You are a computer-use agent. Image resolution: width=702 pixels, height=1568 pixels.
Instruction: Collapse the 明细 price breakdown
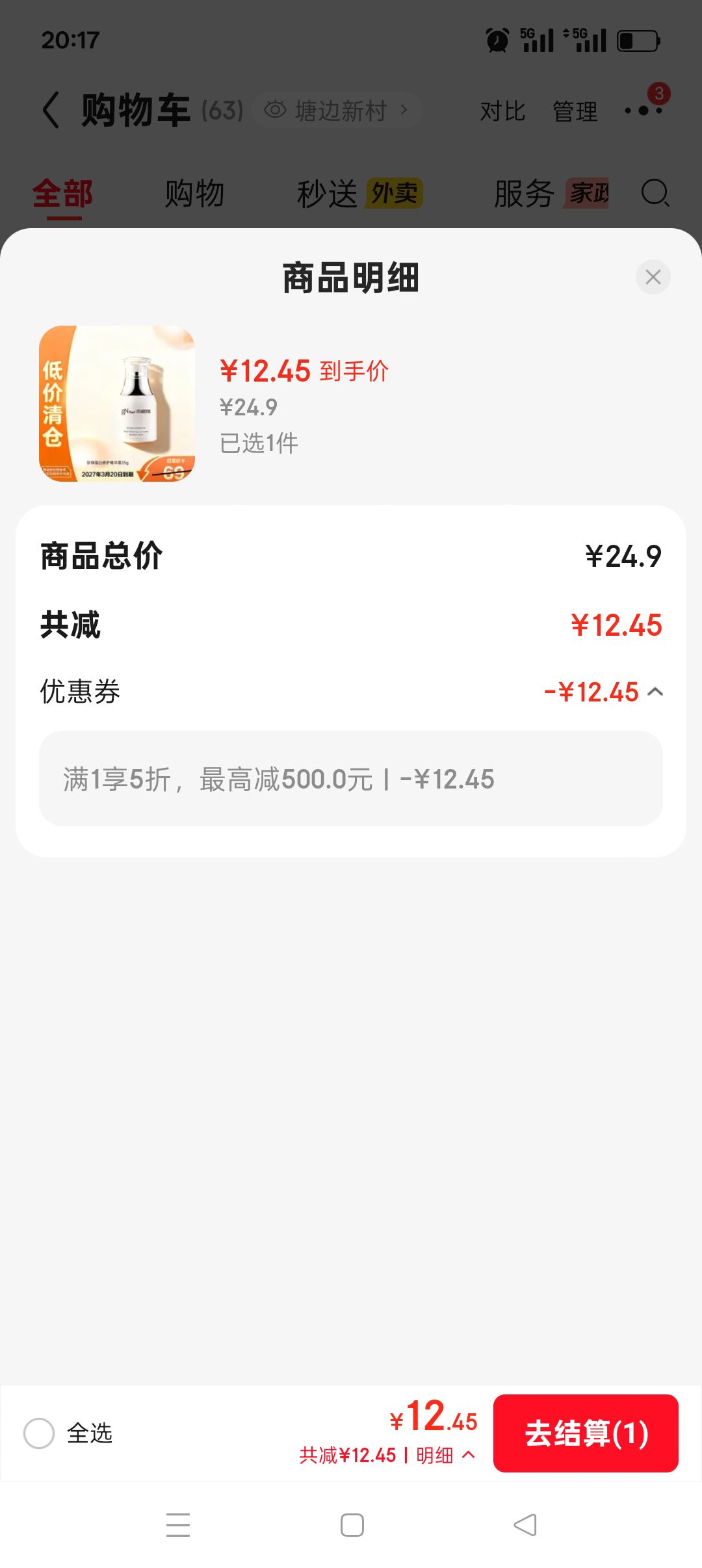point(445,1455)
